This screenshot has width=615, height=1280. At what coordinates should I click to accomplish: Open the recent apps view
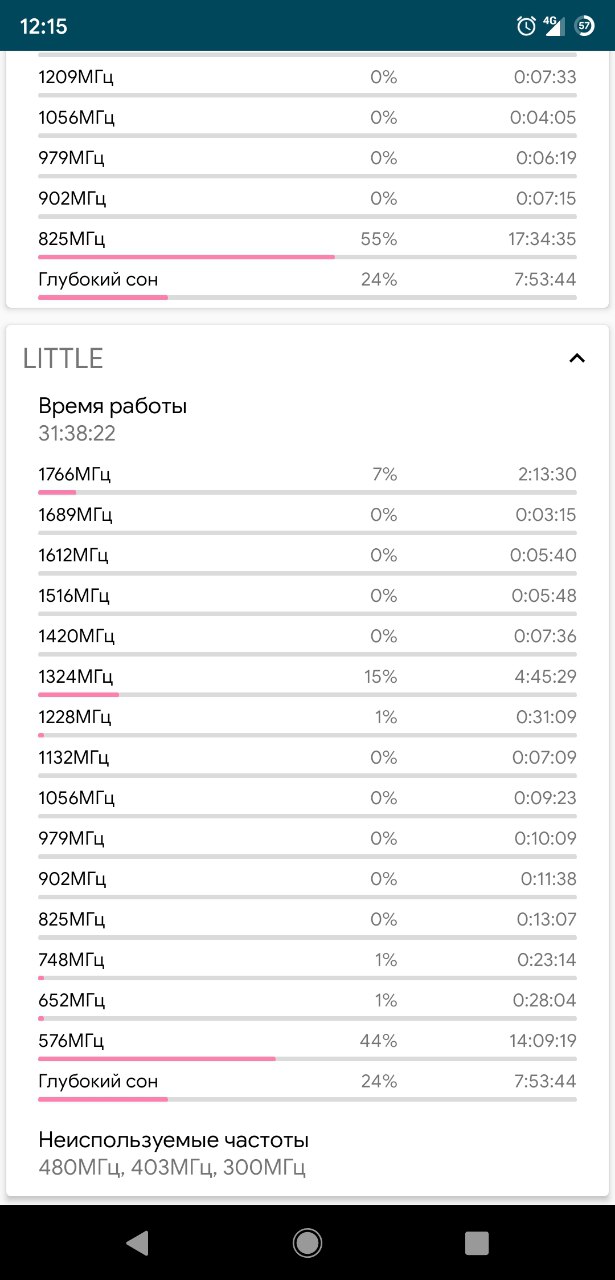(477, 1242)
